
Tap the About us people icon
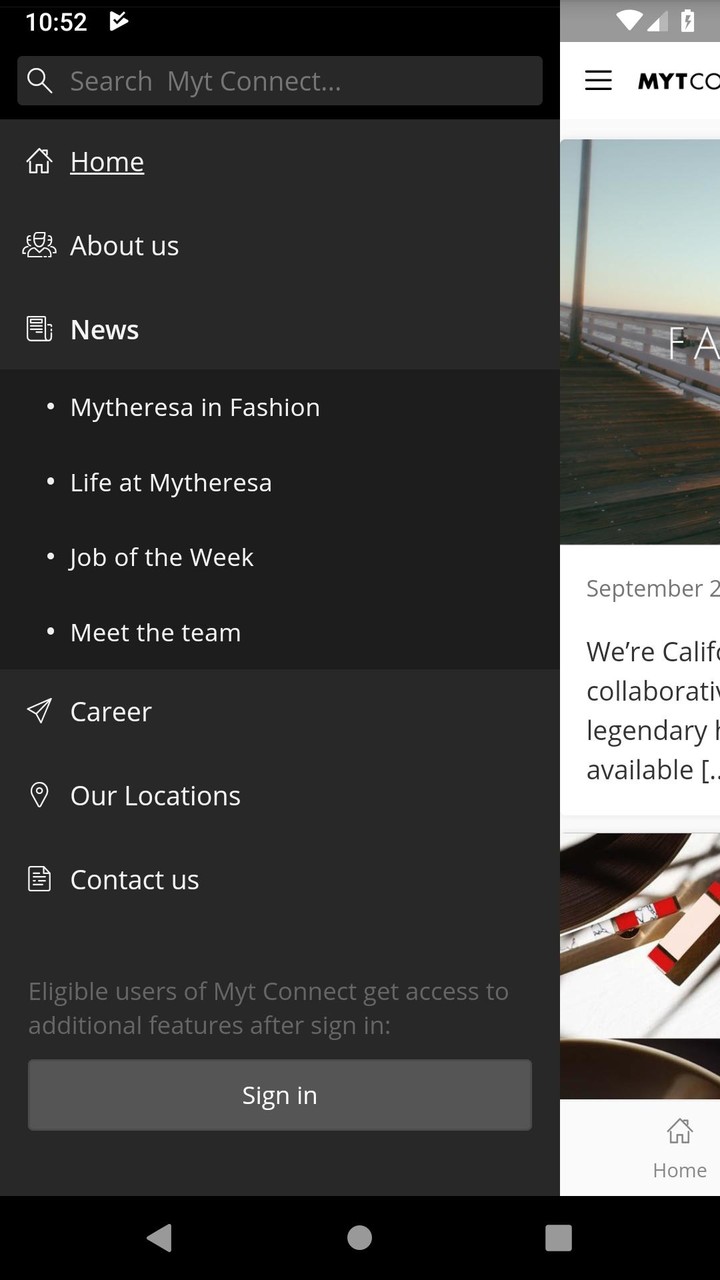39,245
